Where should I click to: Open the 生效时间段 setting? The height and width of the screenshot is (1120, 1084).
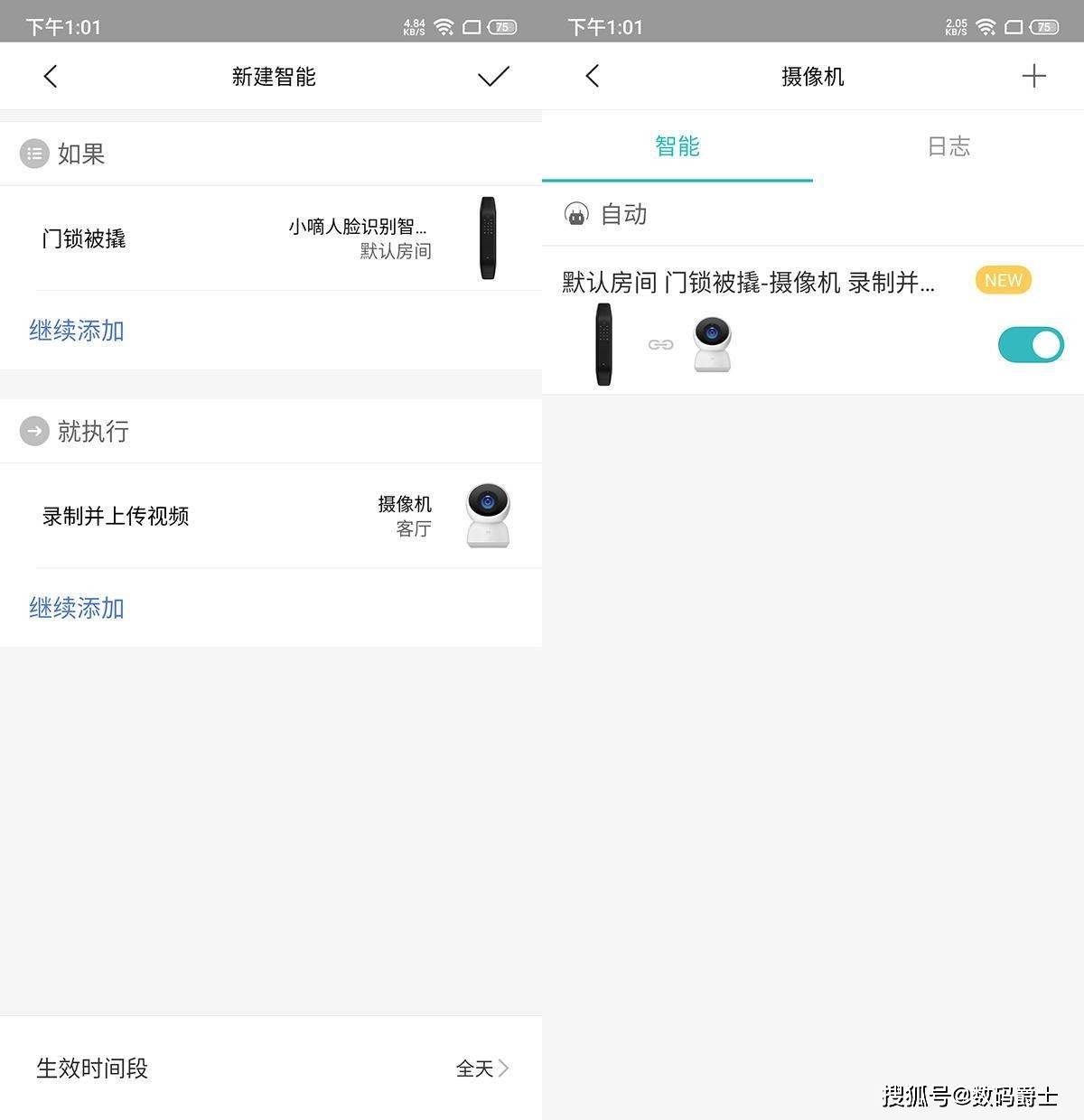click(271, 1069)
